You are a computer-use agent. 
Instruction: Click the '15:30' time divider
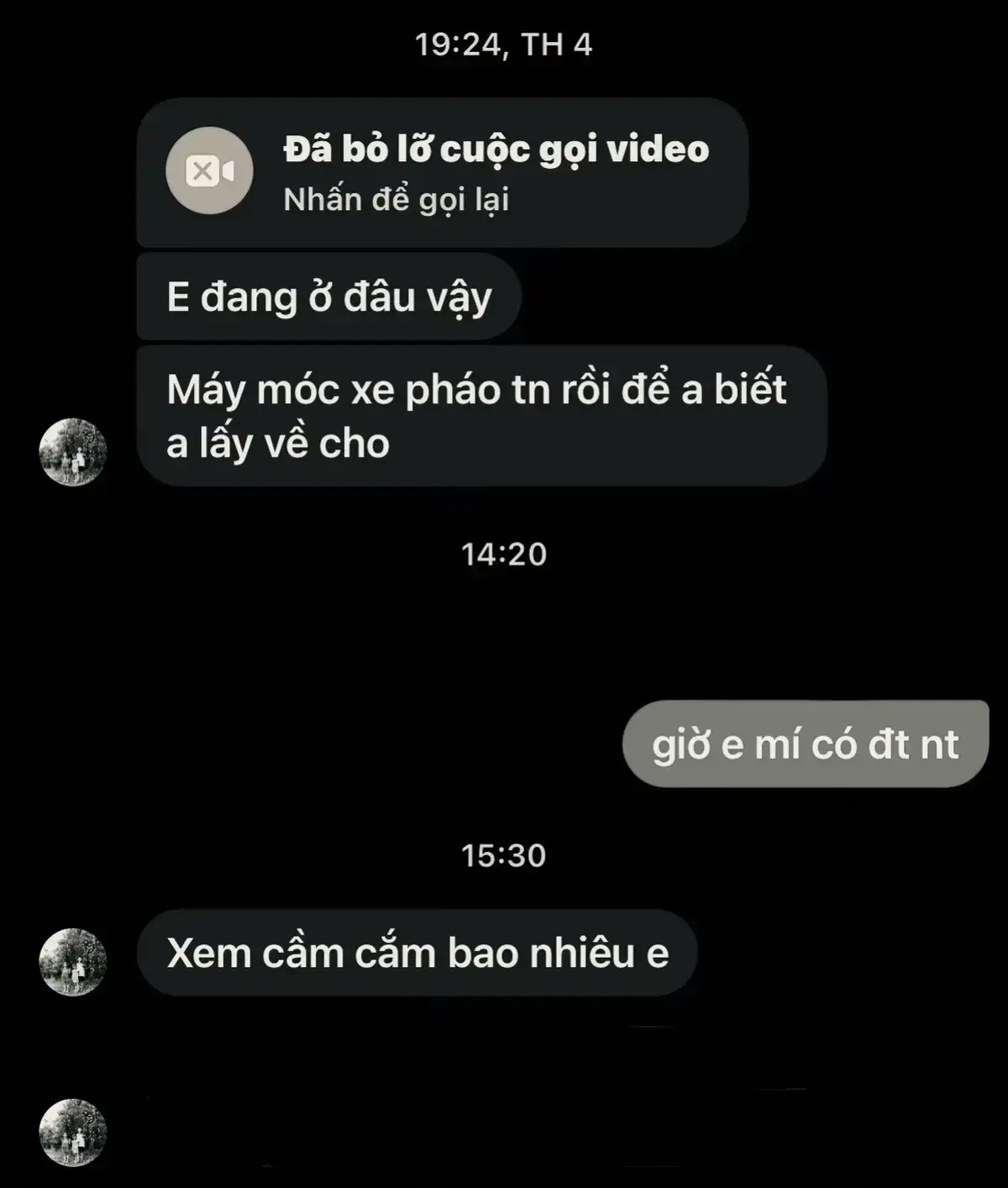[504, 855]
